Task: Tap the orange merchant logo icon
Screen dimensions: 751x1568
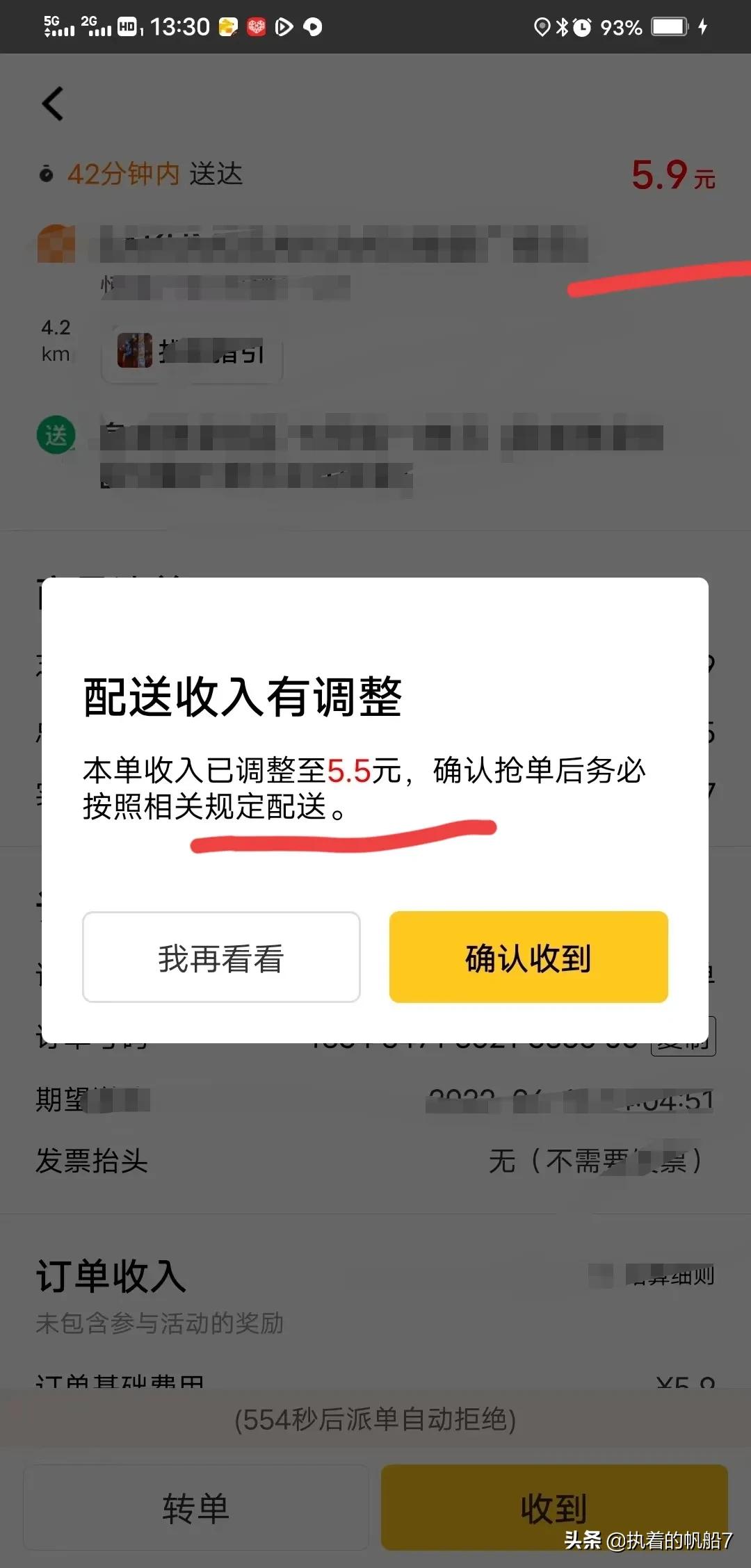Action: (x=56, y=245)
